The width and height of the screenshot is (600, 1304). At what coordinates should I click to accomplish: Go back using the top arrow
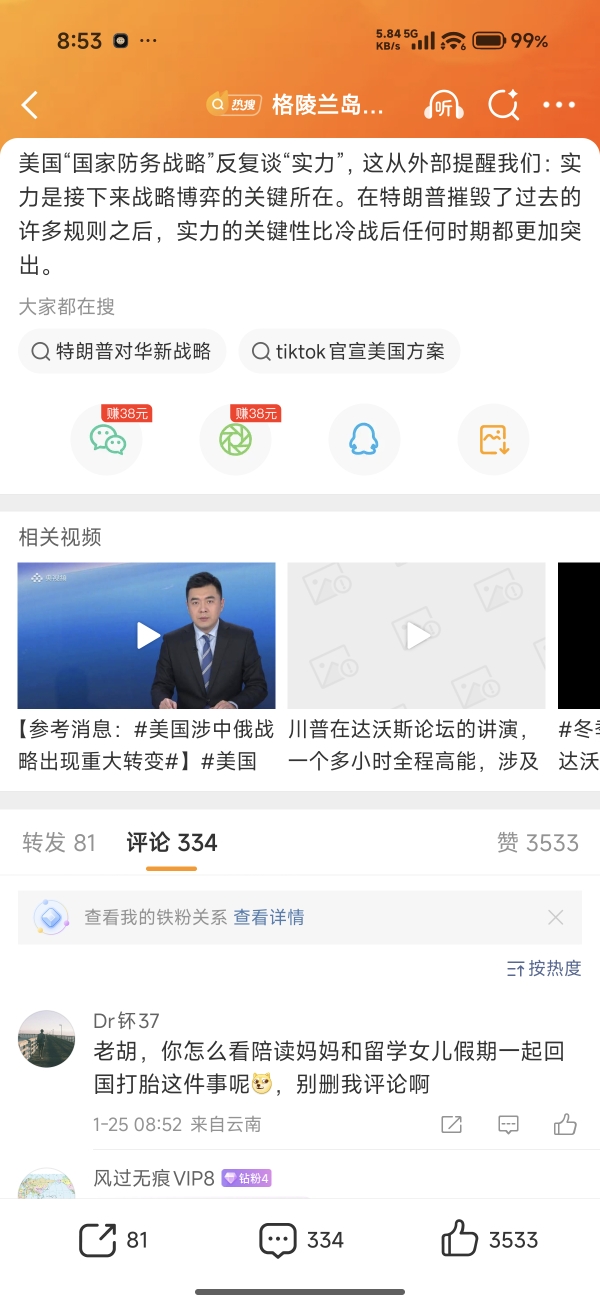(30, 105)
